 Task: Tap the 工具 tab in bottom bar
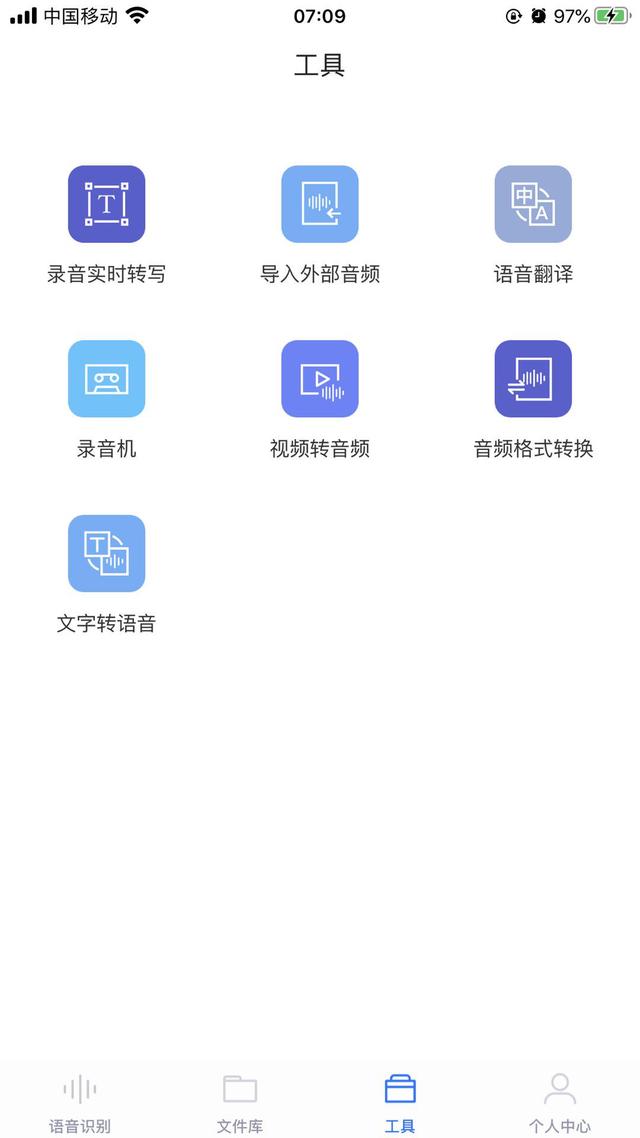[400, 1103]
